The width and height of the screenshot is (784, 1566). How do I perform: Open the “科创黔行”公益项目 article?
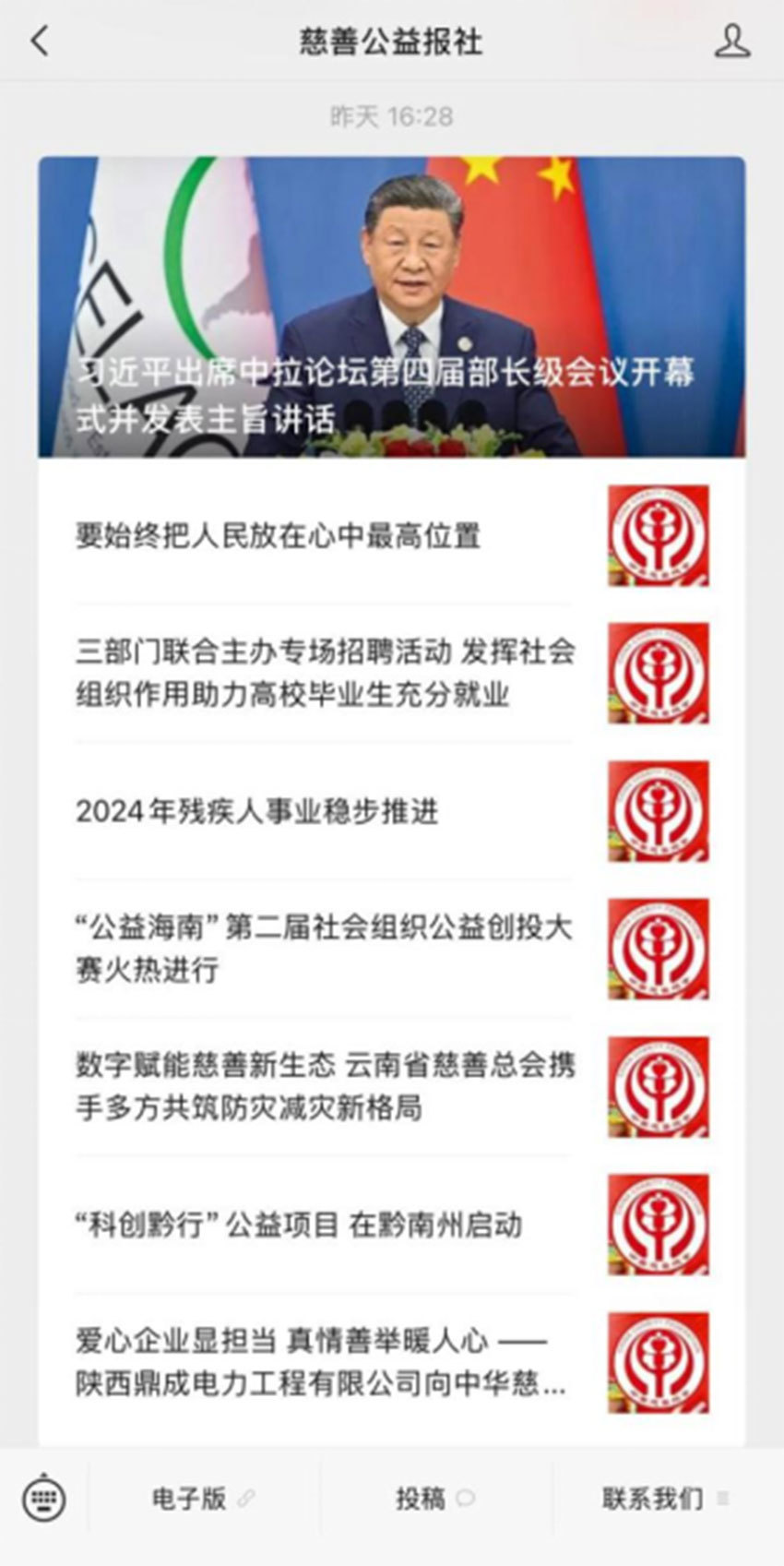391,1225
